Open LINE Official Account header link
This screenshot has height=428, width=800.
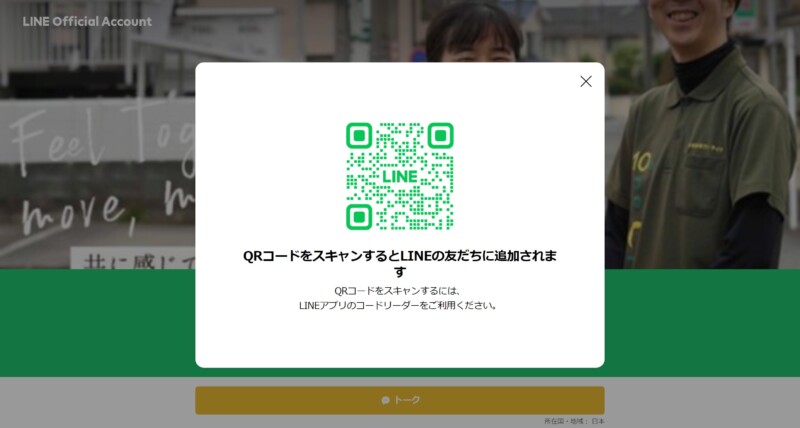pyautogui.click(x=88, y=21)
